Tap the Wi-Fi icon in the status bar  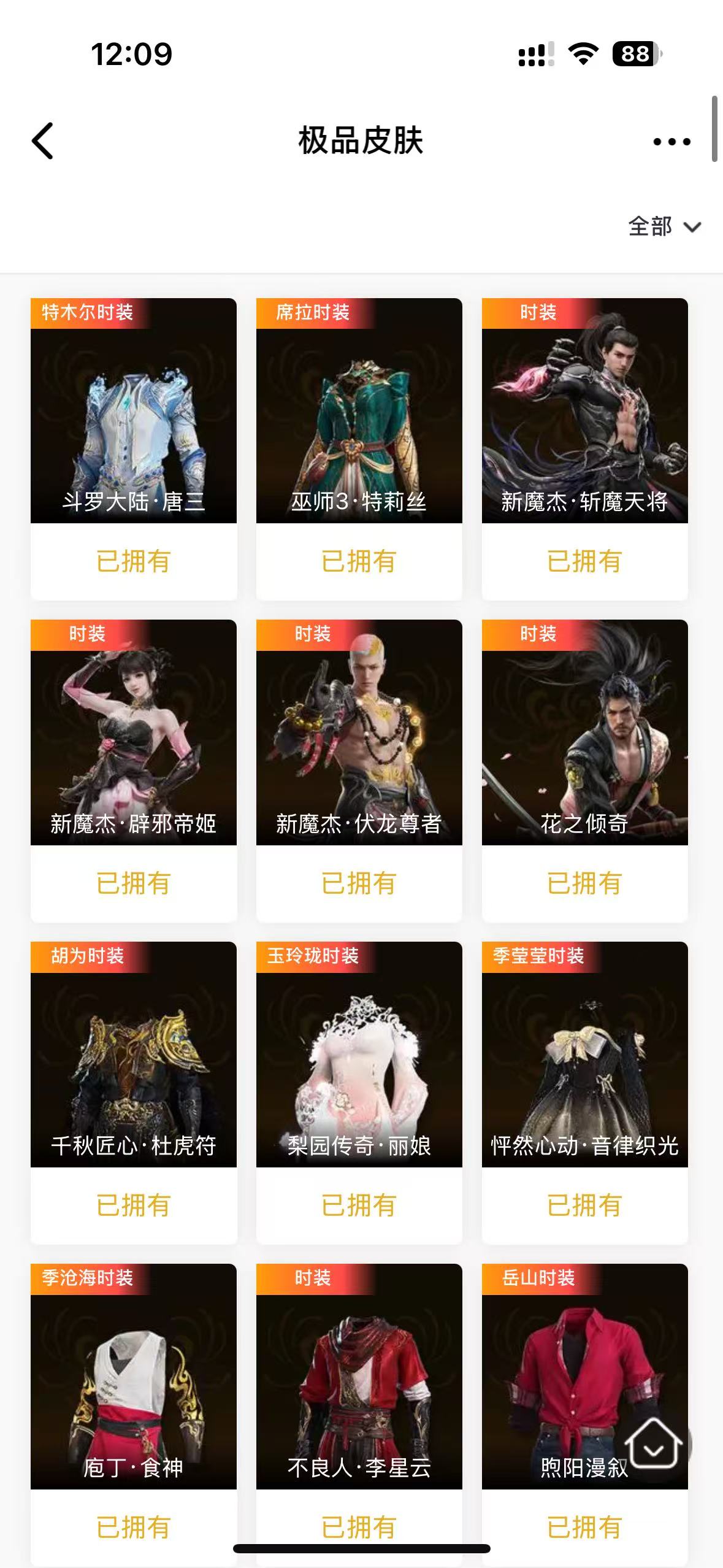[583, 54]
